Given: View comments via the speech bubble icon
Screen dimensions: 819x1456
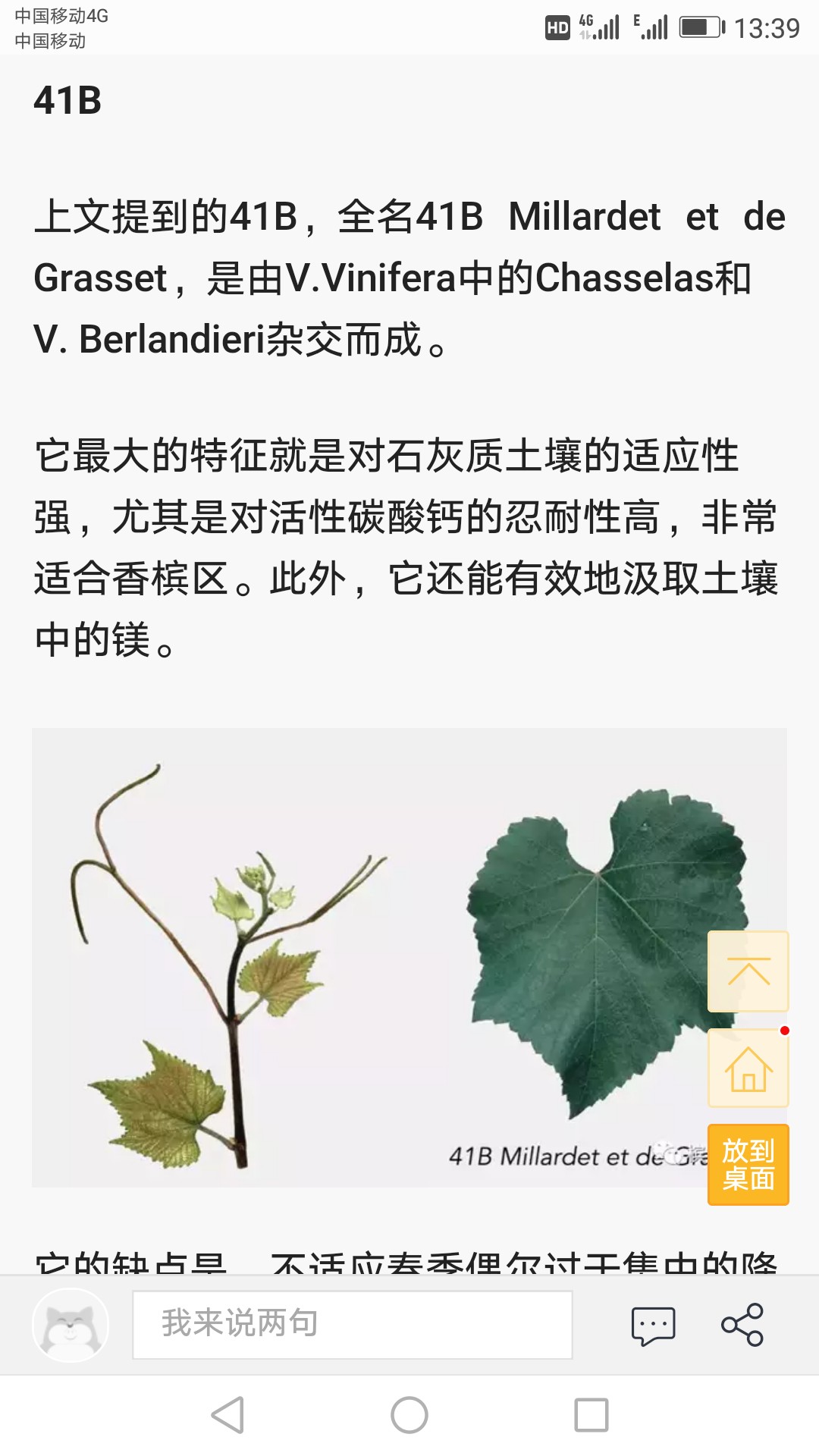Looking at the screenshot, I should pos(653,1326).
